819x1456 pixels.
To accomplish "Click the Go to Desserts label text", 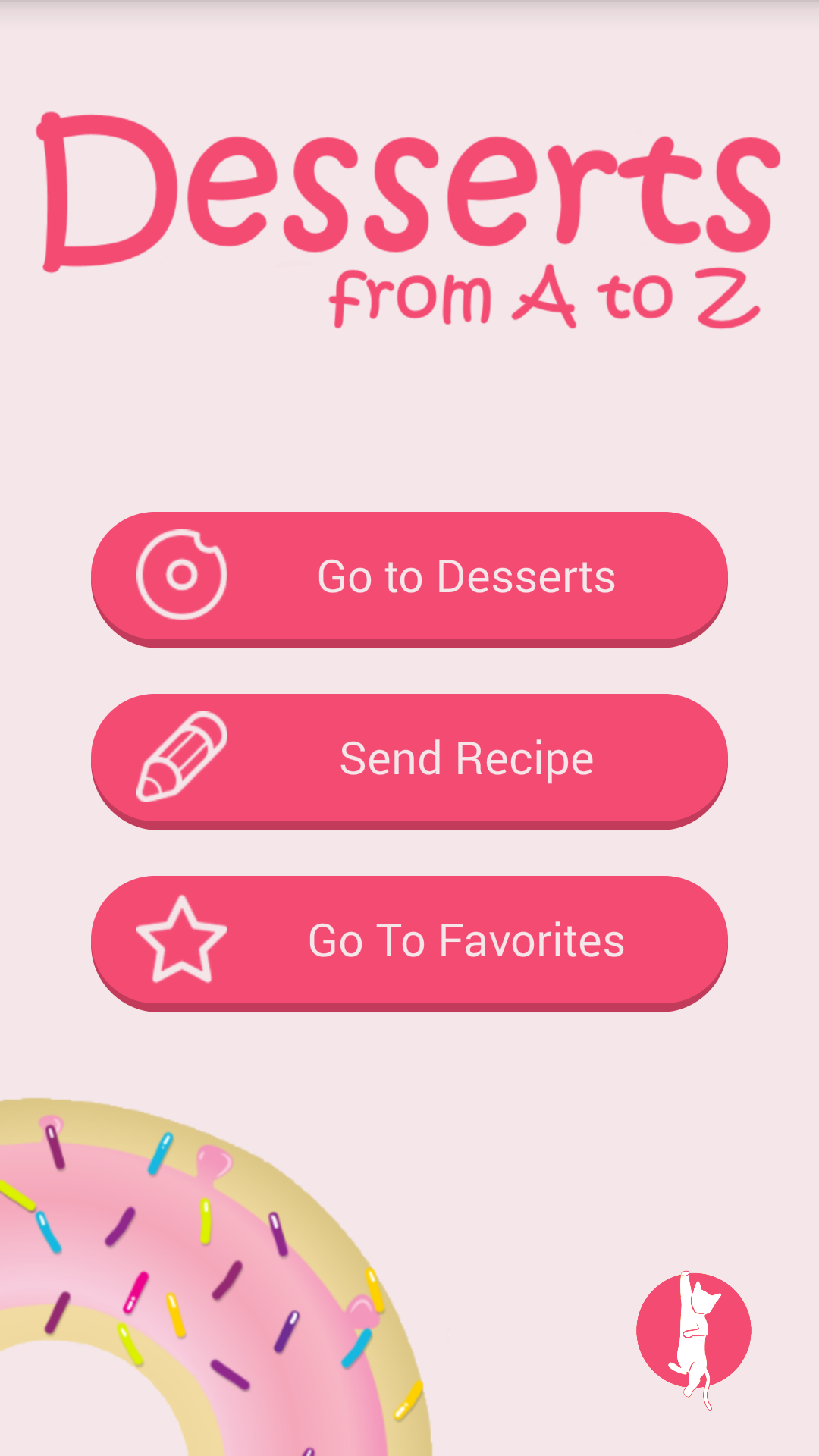I will click(466, 576).
